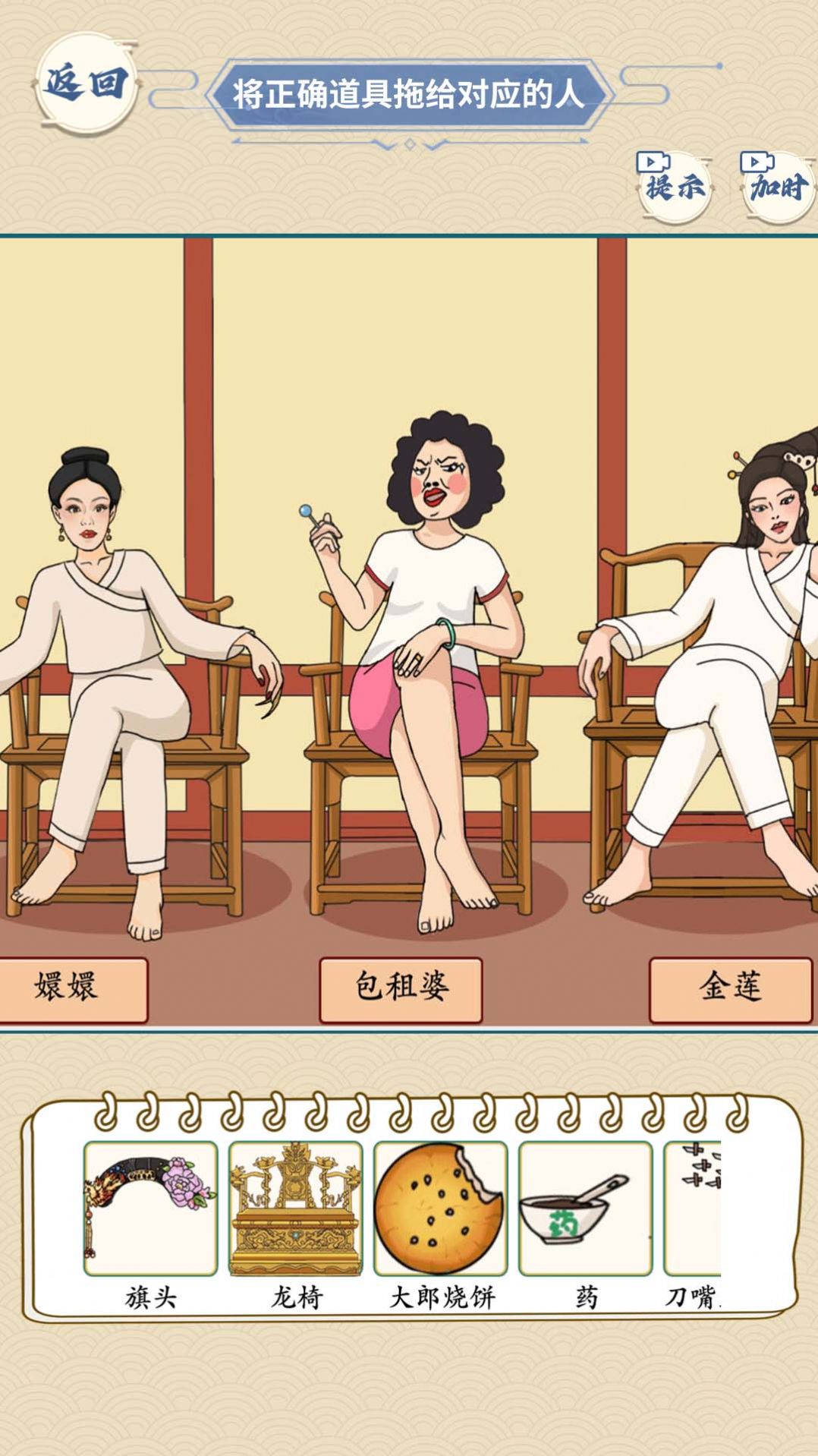This screenshot has height=1456, width=818.
Task: Choose the 药 medicine bowl item
Action: (x=585, y=1209)
